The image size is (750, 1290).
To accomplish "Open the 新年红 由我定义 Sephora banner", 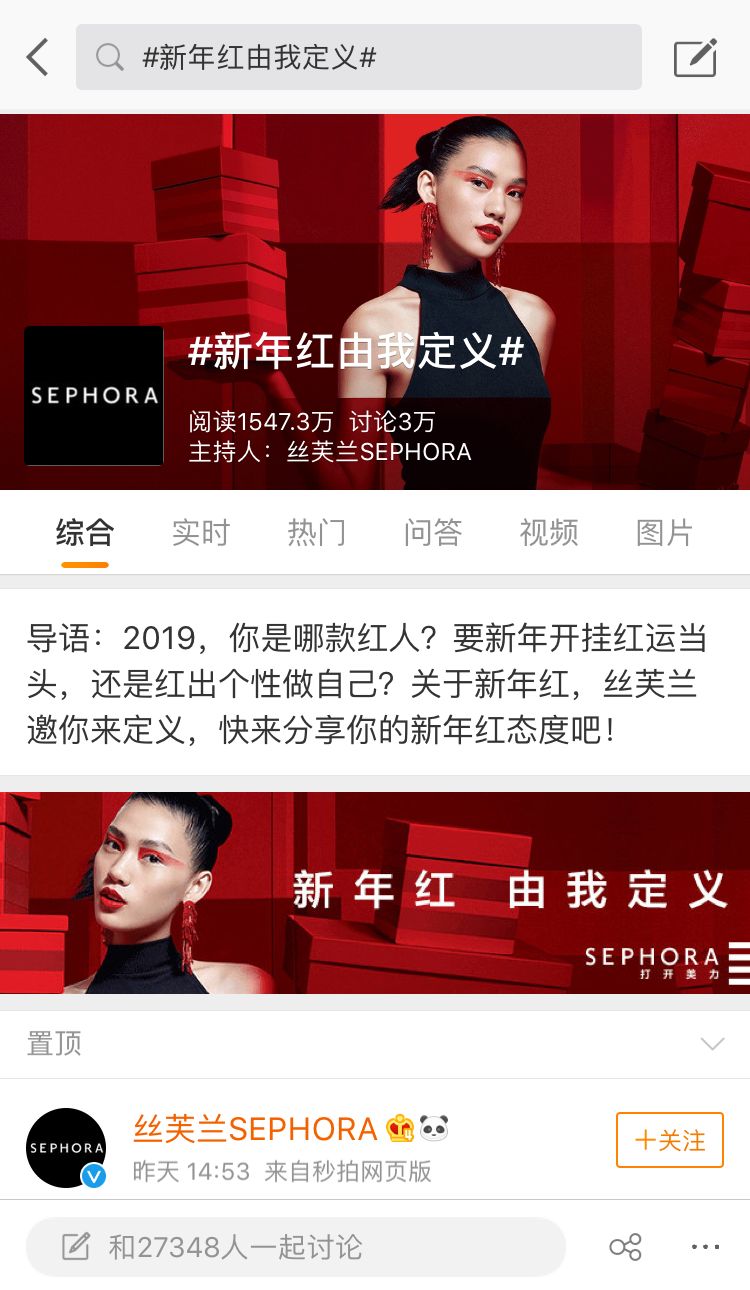I will pos(375,892).
